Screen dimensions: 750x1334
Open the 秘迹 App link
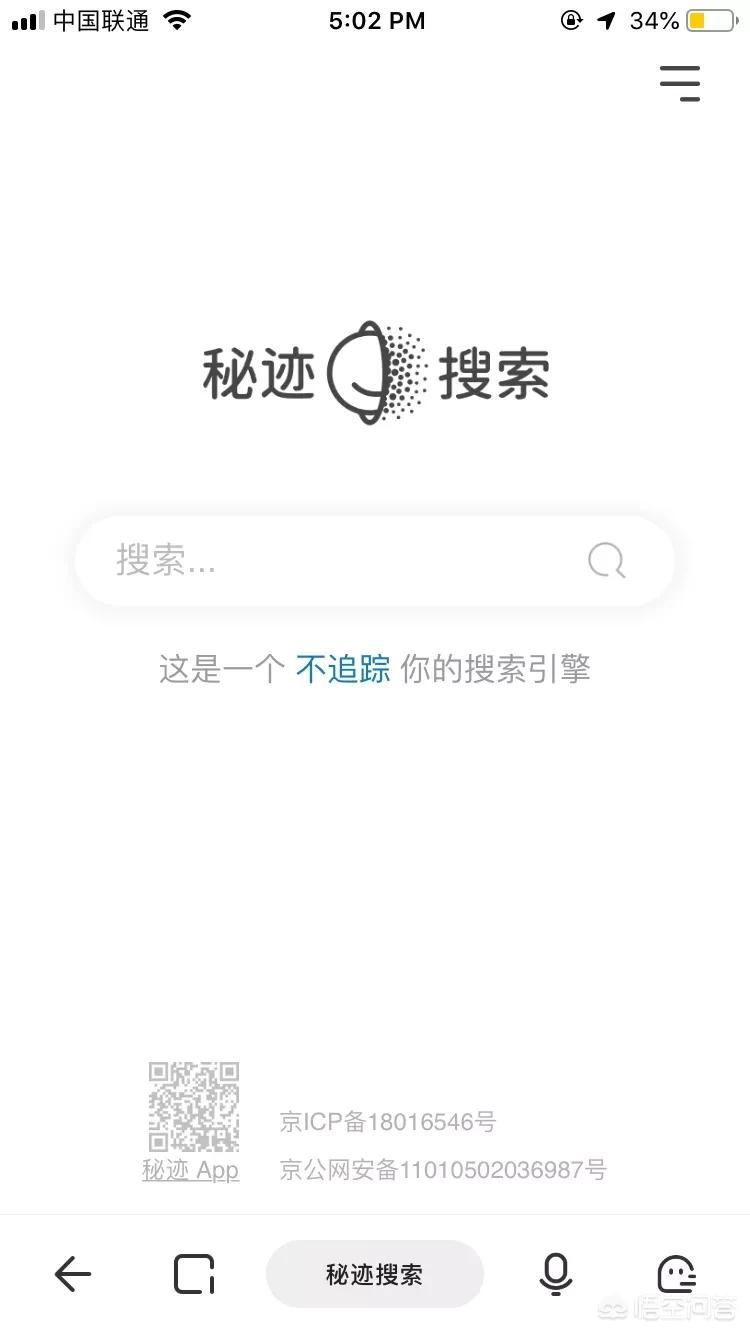(191, 1170)
